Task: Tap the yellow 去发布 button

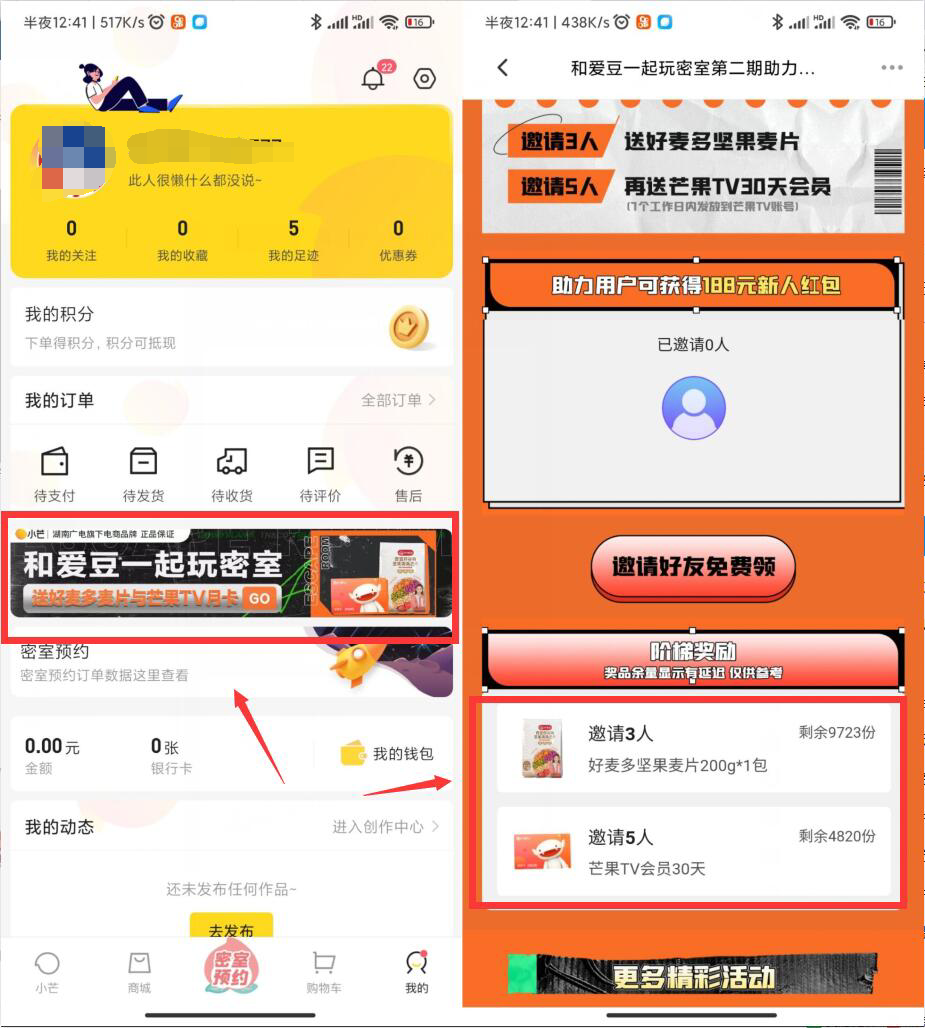Action: coord(231,927)
